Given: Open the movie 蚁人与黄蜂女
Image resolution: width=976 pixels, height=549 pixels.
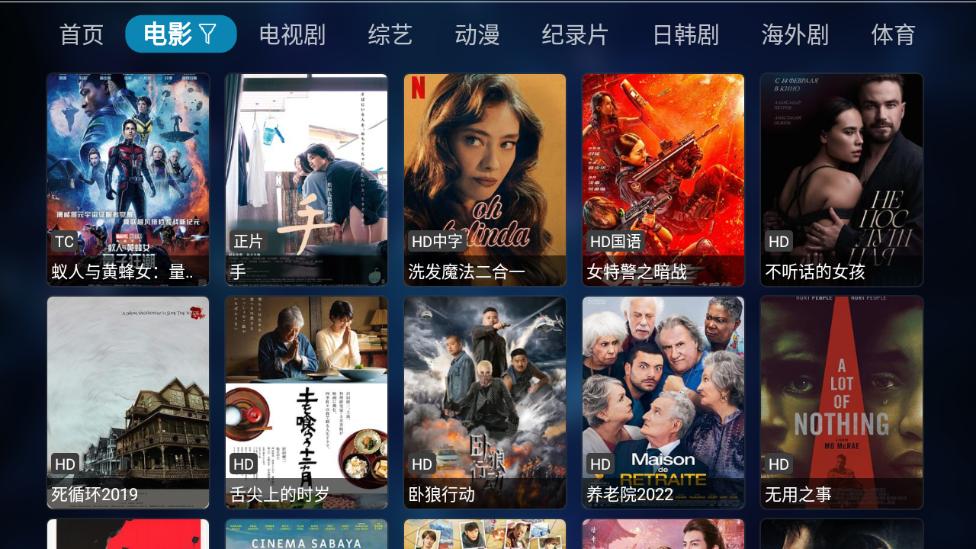Looking at the screenshot, I should 128,178.
